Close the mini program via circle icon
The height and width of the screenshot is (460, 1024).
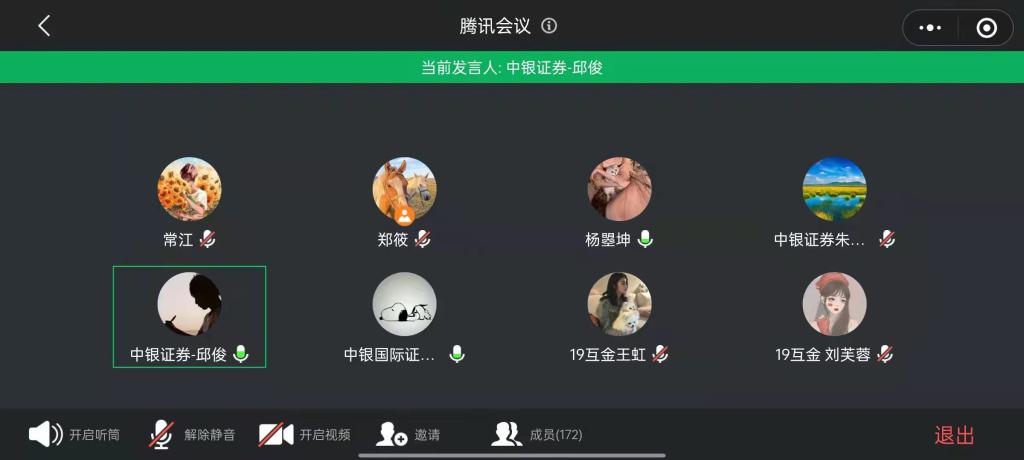tap(986, 28)
